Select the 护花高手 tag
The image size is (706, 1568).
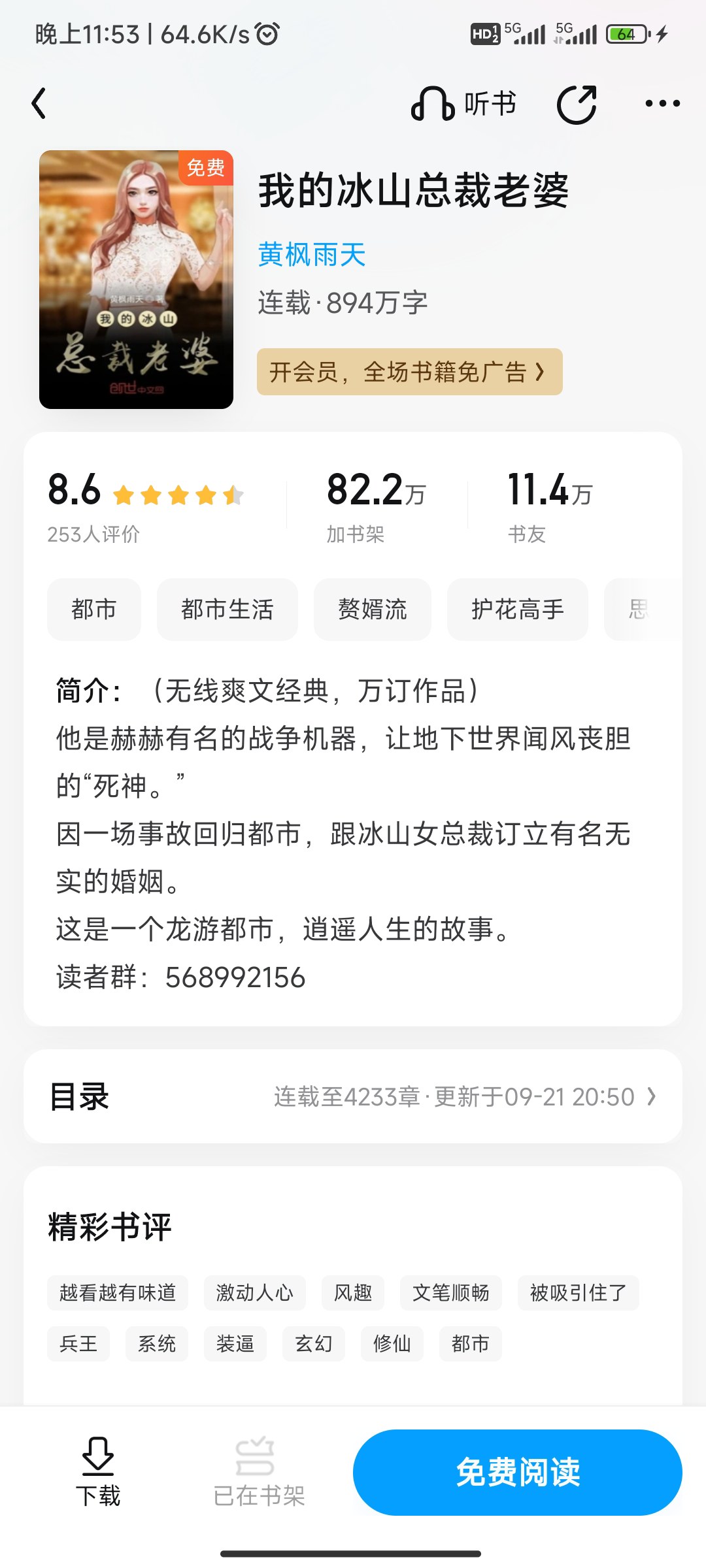[x=518, y=610]
